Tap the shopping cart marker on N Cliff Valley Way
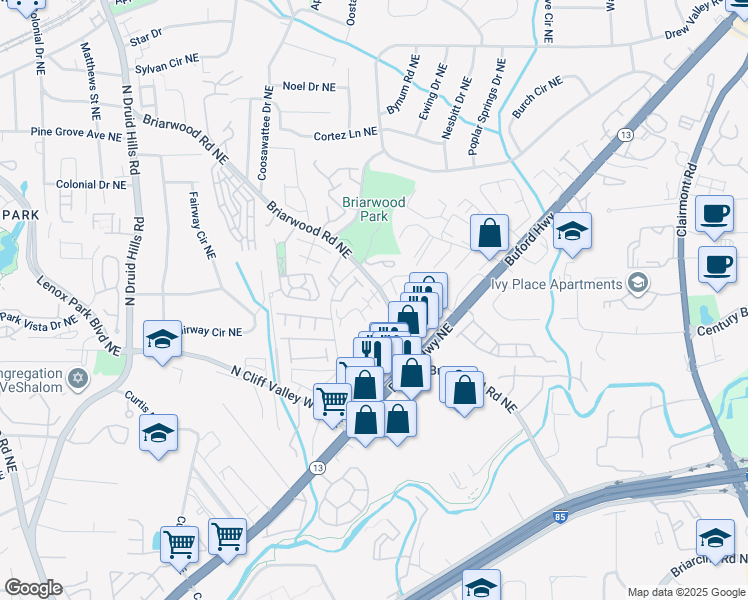This screenshot has height=600, width=748. coord(333,401)
